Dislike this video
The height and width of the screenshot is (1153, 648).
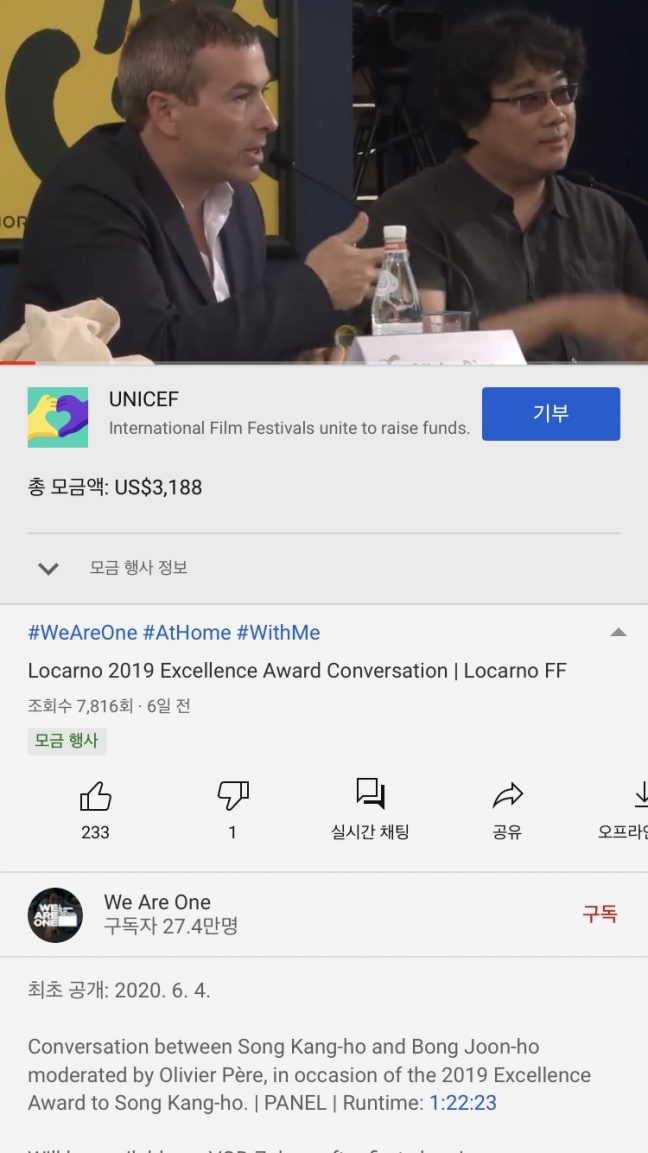coord(232,796)
